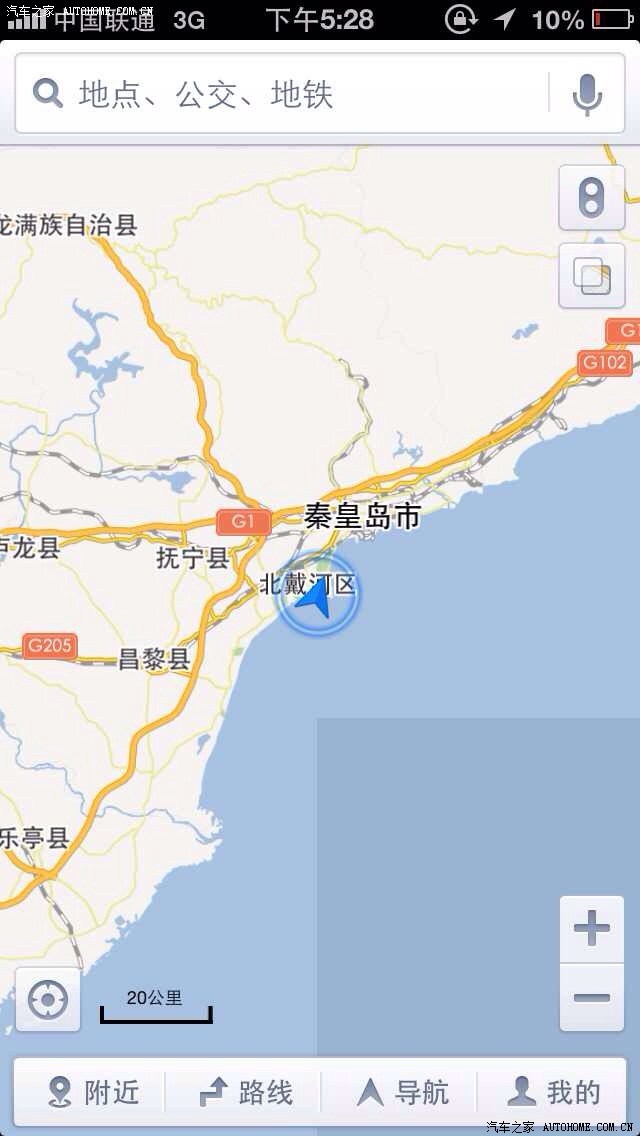
Task: Recenter map on my location
Action: [x=48, y=999]
